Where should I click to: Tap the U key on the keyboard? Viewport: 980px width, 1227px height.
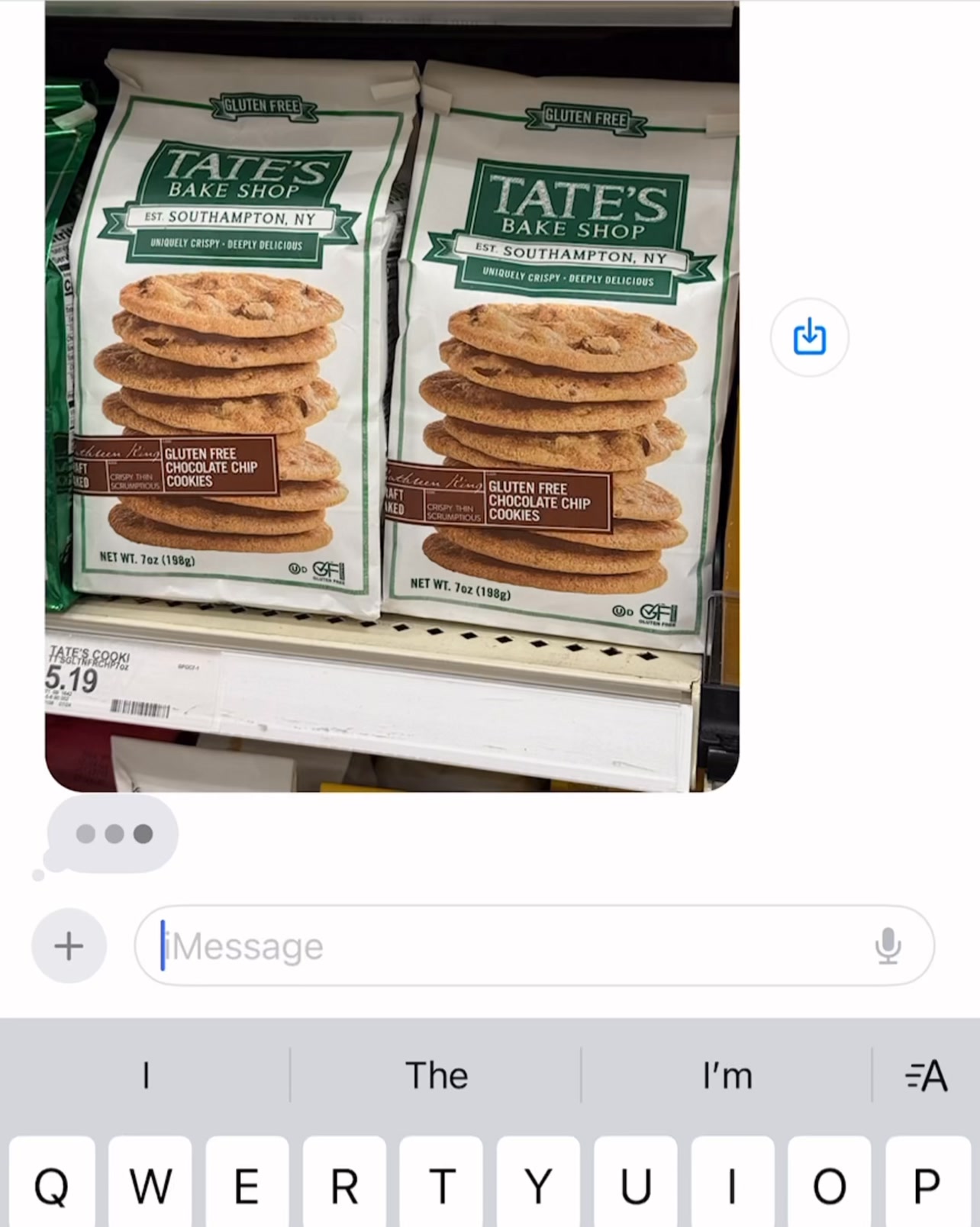pyautogui.click(x=637, y=1185)
